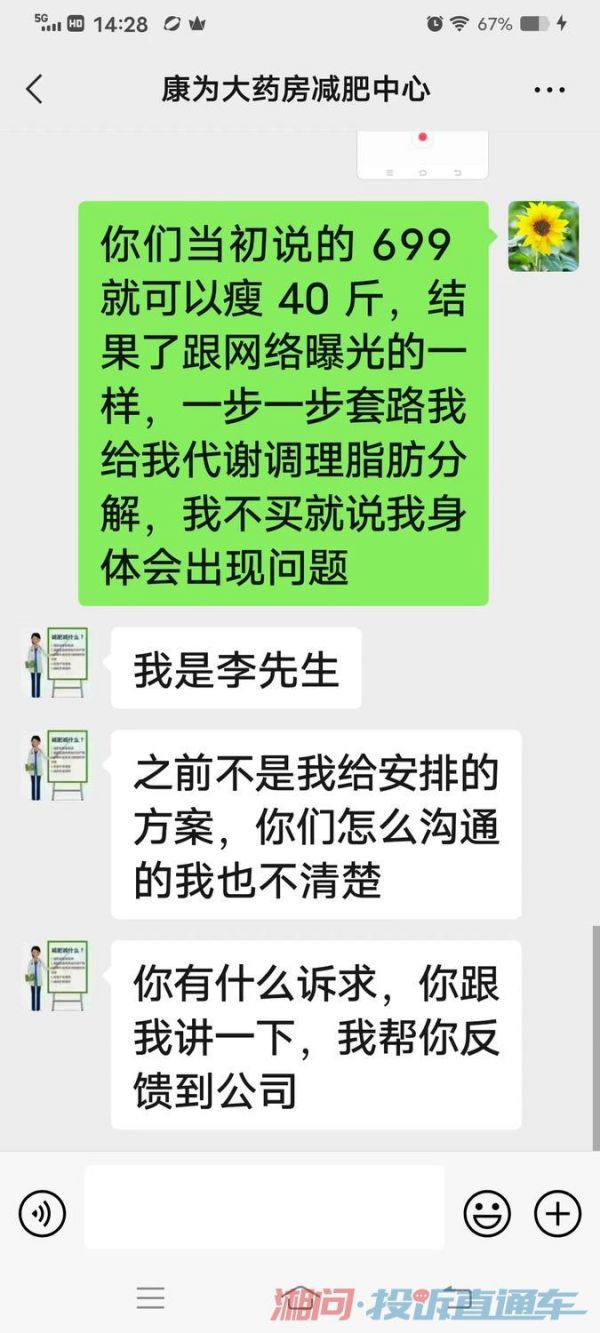This screenshot has height=1333, width=600.
Task: Tap the message text field
Action: 264,1207
